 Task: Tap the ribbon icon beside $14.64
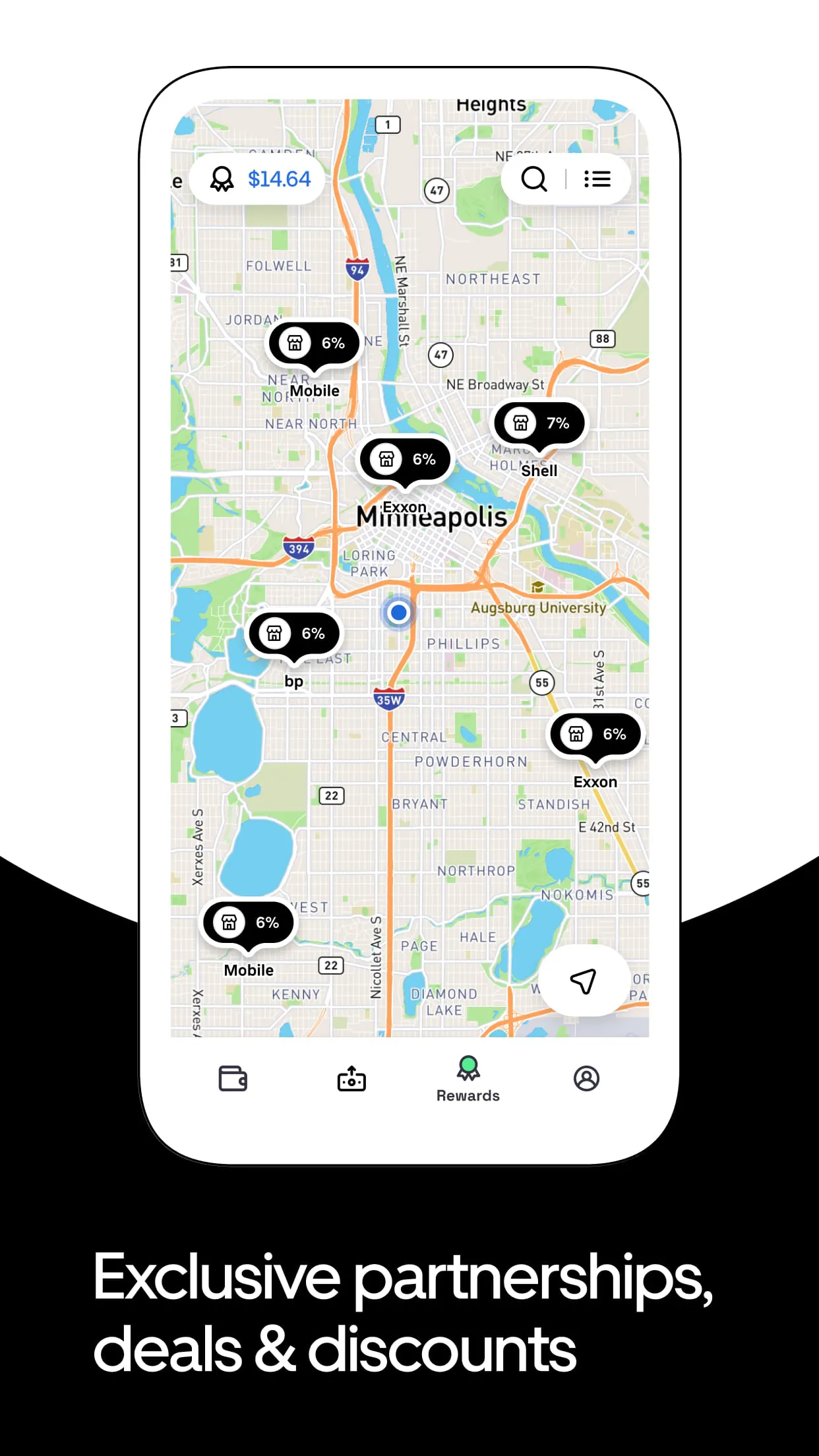tap(221, 177)
